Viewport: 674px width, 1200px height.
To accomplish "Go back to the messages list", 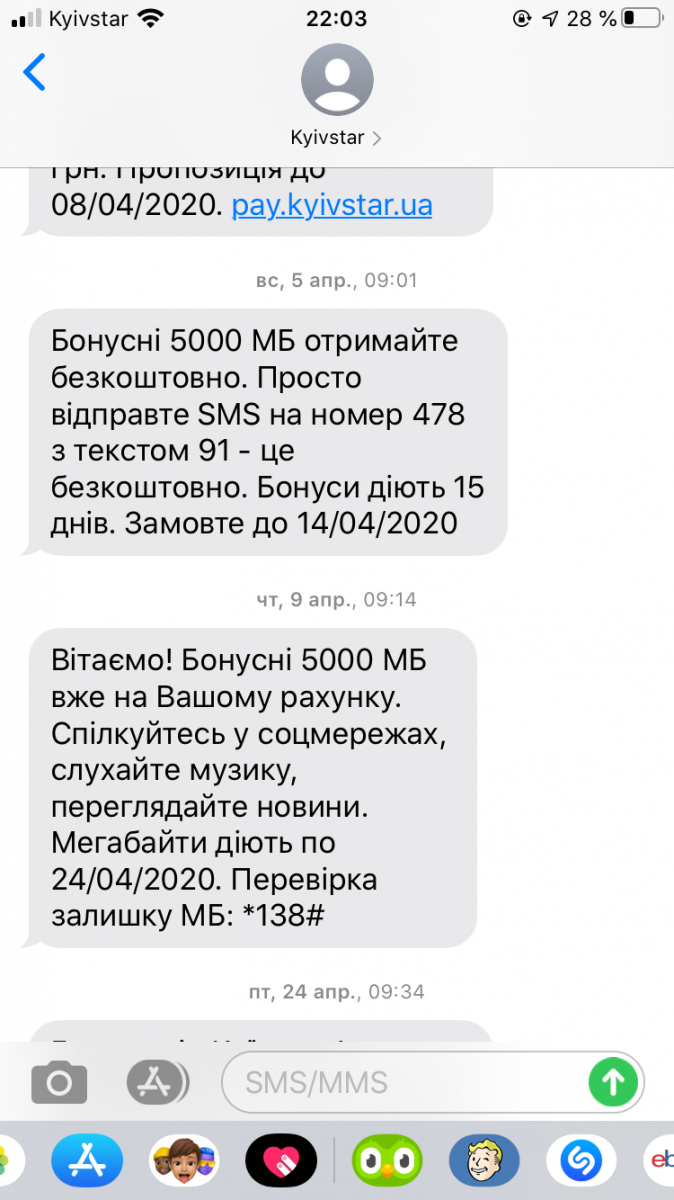I will click(x=35, y=73).
